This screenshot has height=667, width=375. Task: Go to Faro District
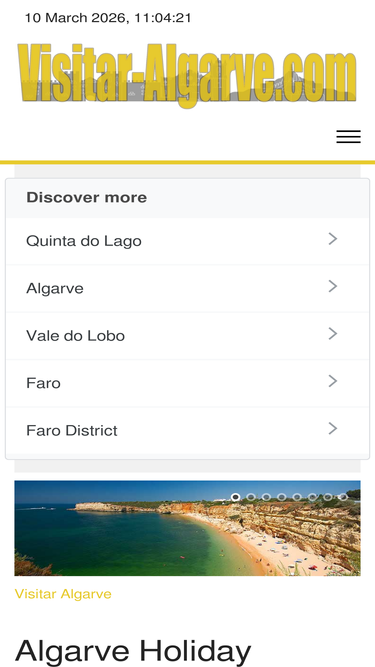coord(188,430)
